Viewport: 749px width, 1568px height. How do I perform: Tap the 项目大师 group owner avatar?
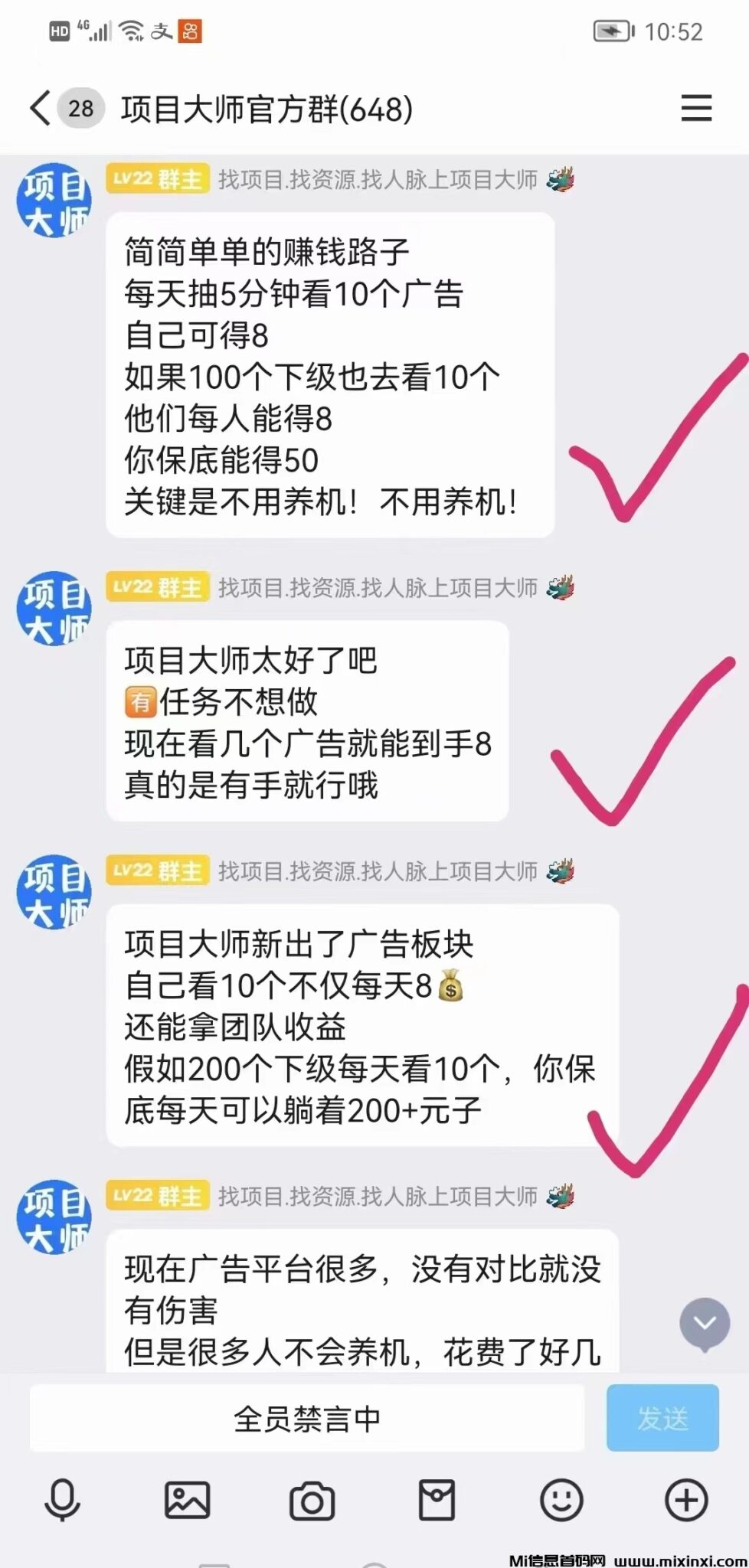(54, 199)
